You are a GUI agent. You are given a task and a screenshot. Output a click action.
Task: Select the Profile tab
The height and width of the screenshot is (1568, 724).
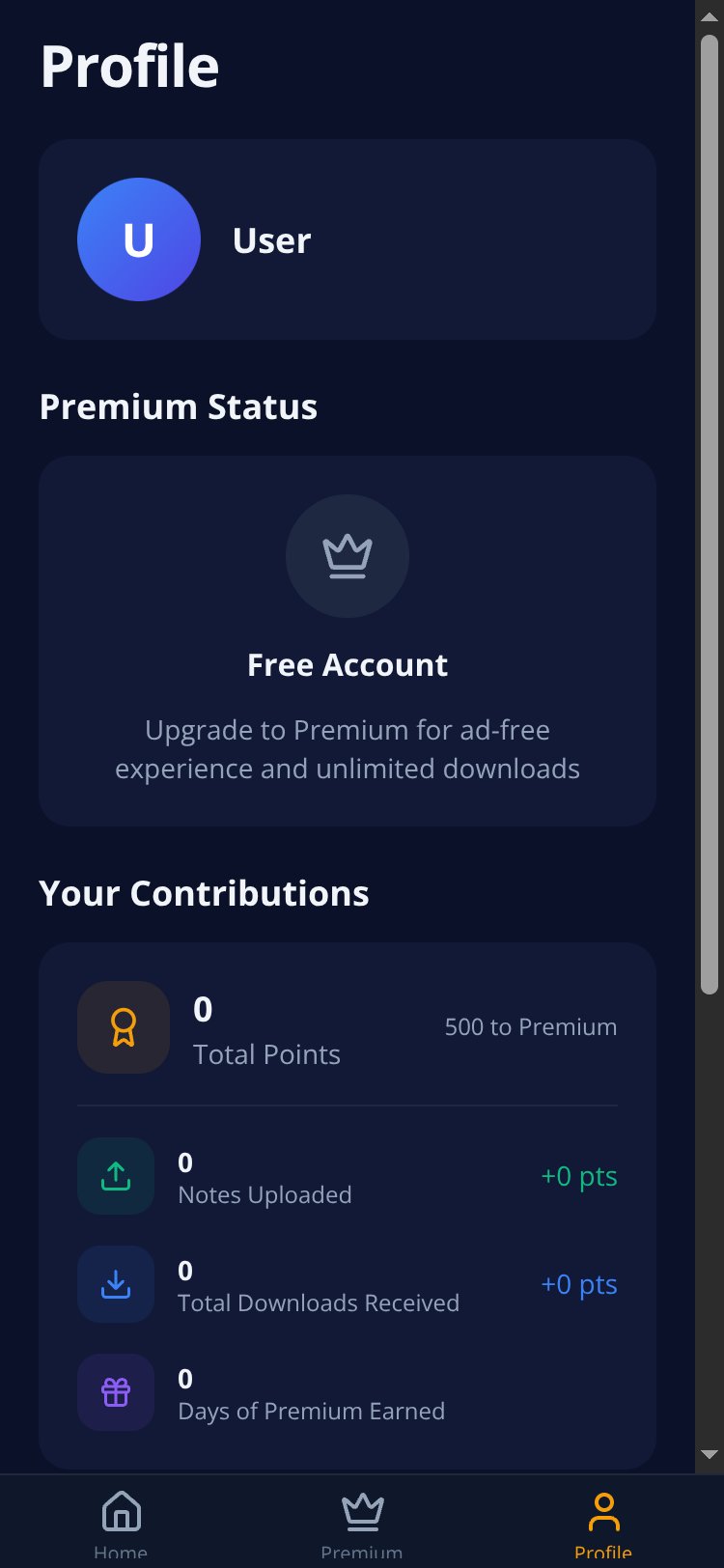pyautogui.click(x=603, y=1523)
